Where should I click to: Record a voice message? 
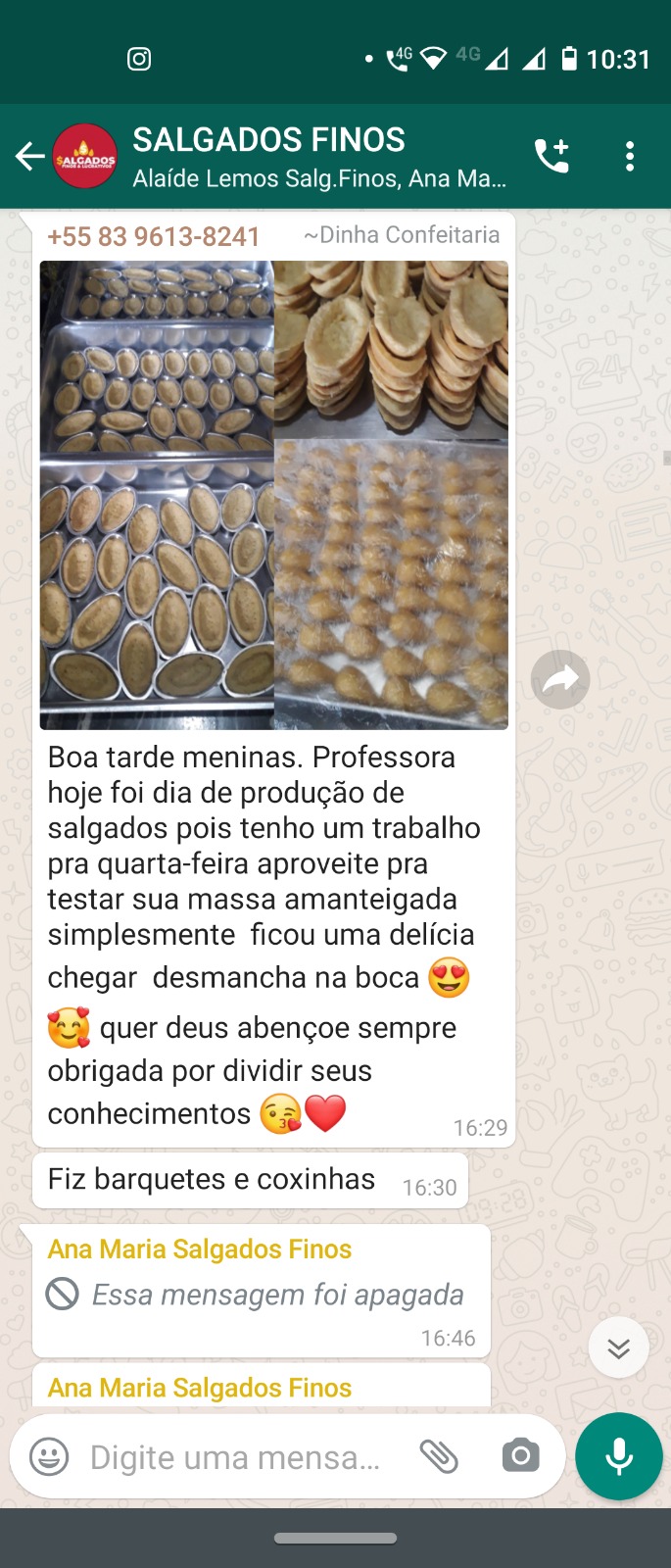[x=619, y=1456]
